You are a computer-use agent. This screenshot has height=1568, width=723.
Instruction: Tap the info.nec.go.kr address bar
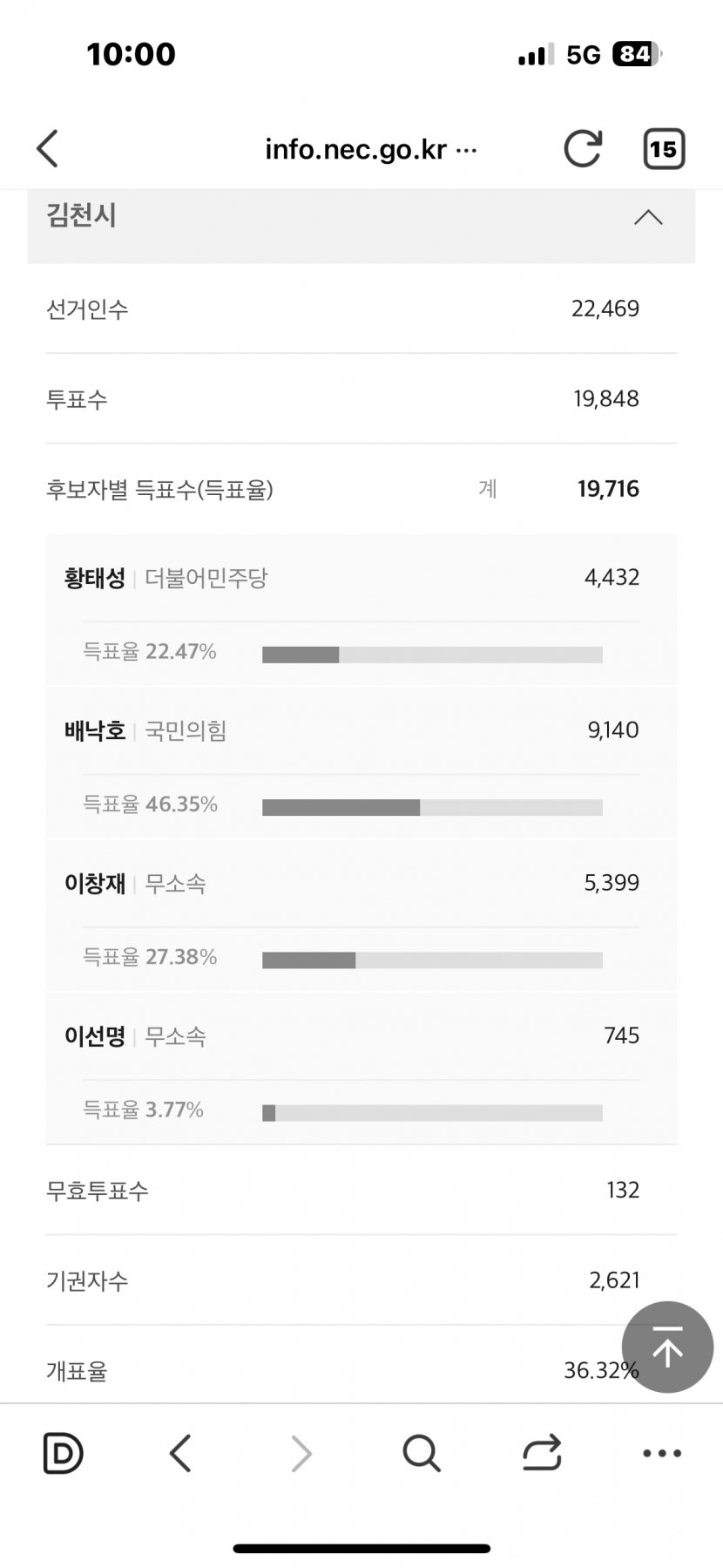point(371,149)
